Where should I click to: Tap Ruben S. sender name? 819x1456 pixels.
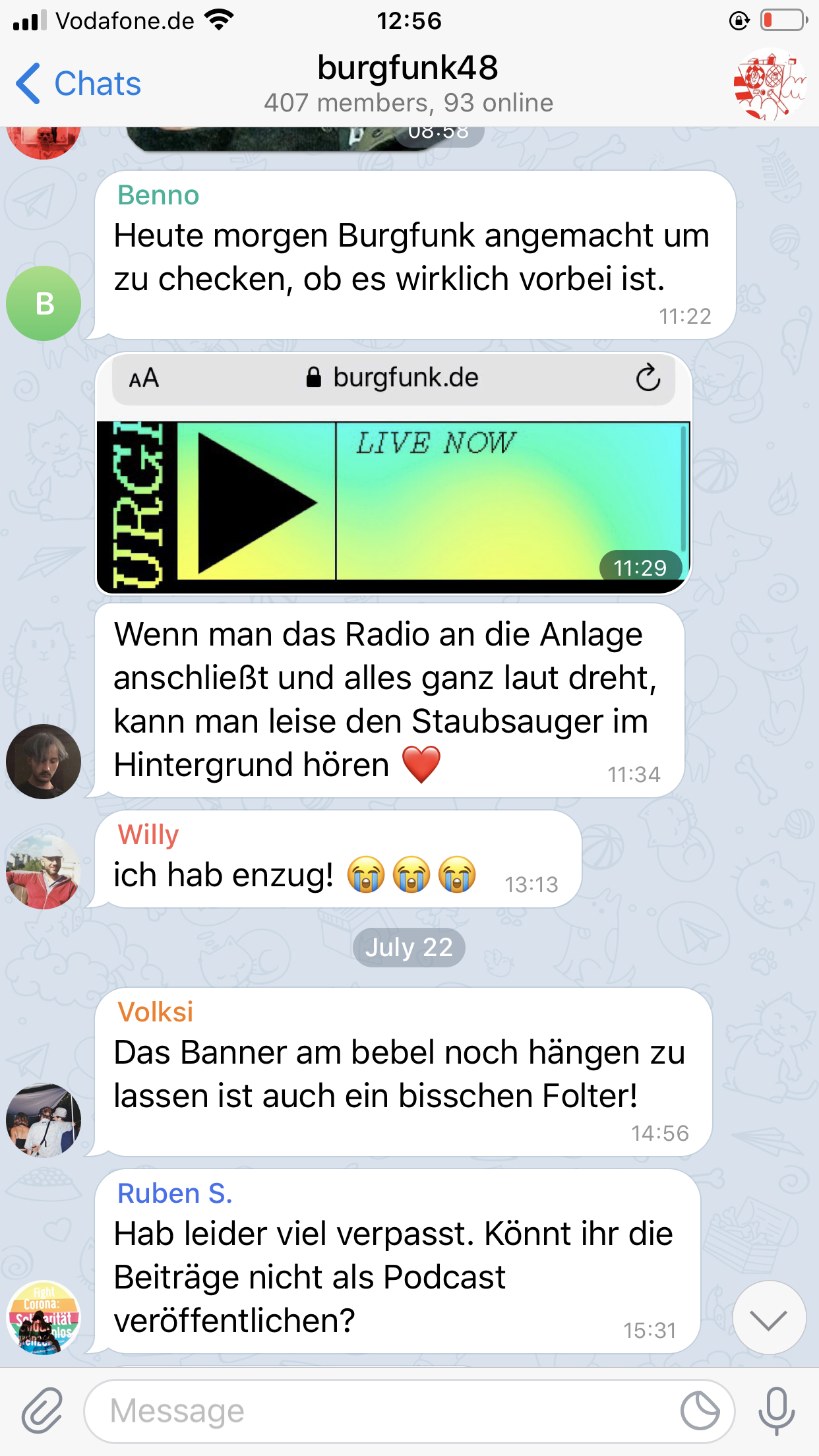point(175,1194)
